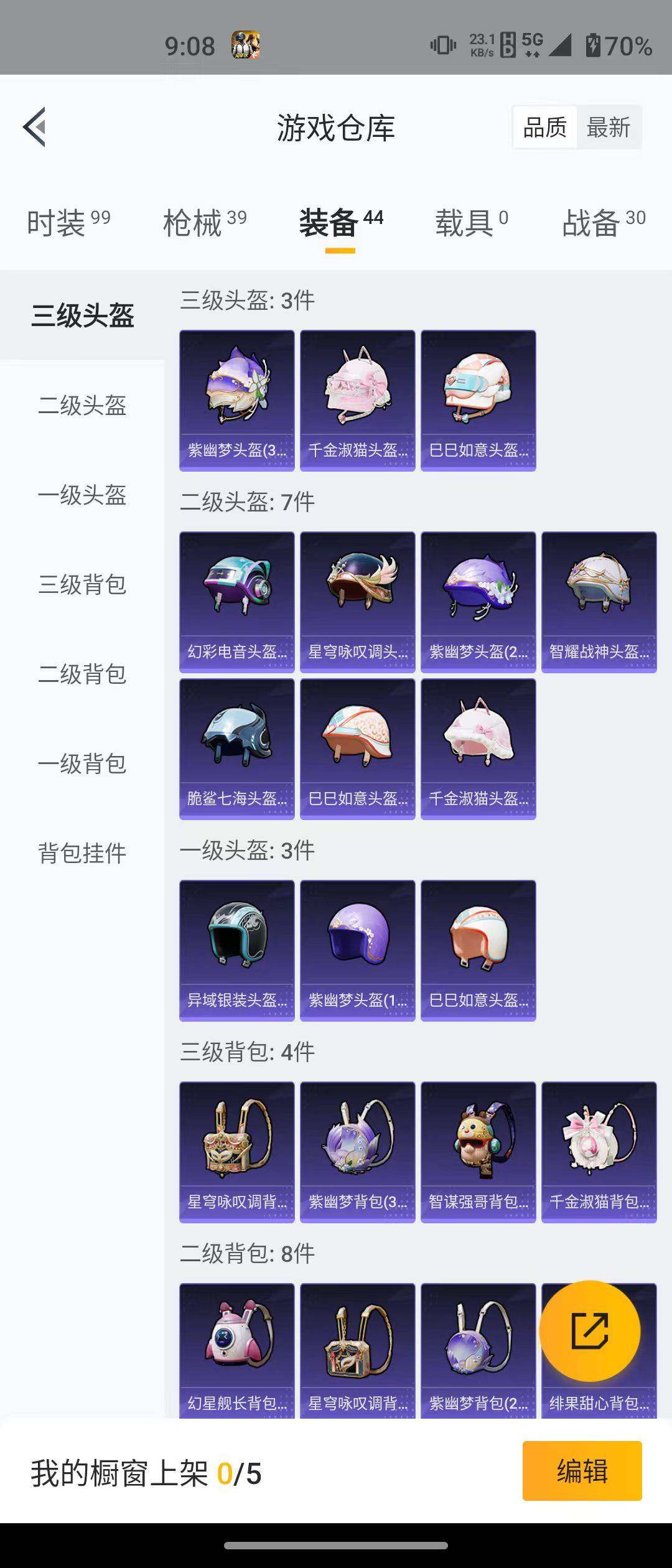This screenshot has height=1568, width=672.
Task: Select the 紫幽梦头盔(3级) item icon
Action: pos(236,398)
